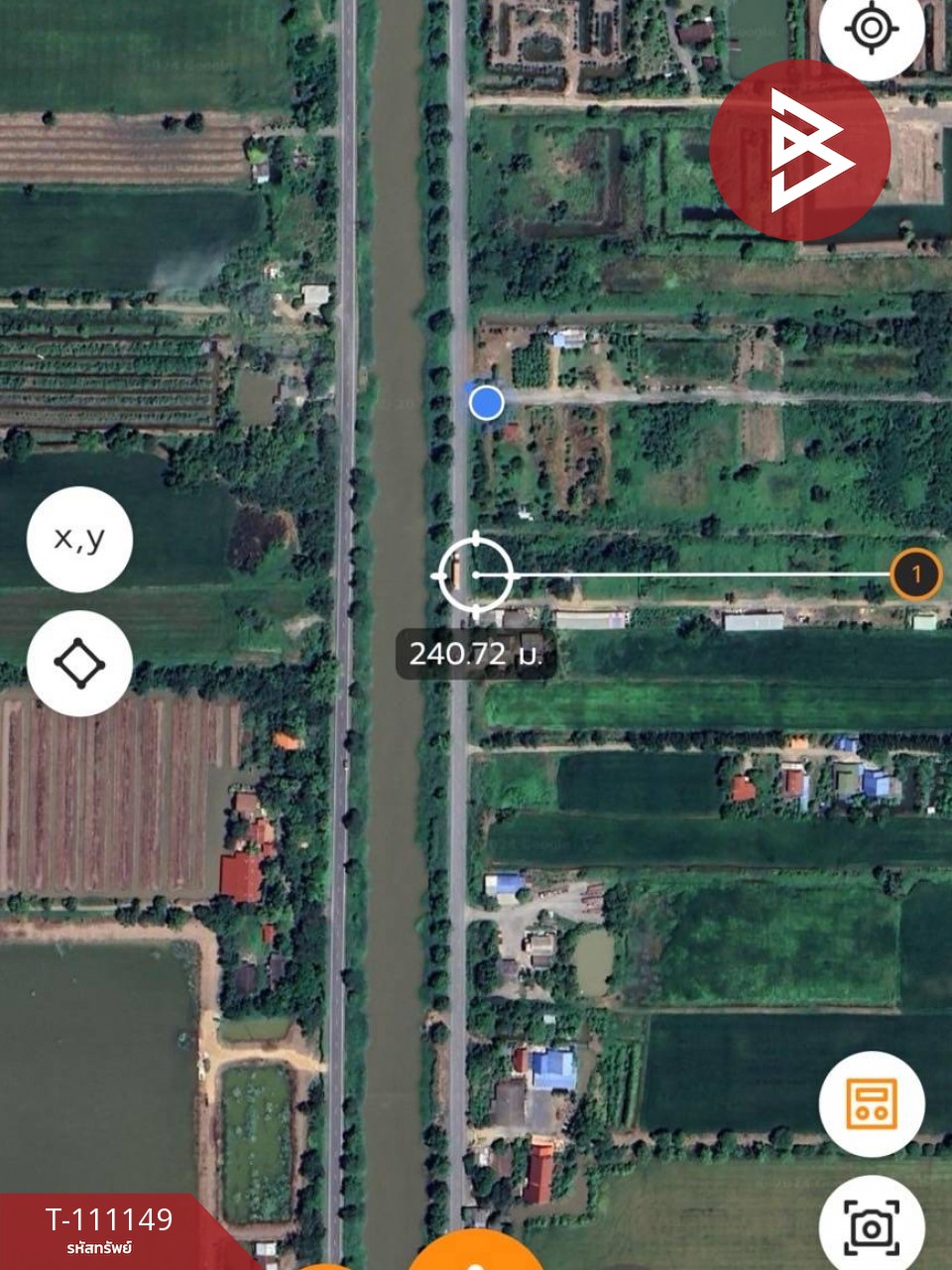Center the map on my location
Viewport: 952px width, 1270px height.
tap(871, 30)
